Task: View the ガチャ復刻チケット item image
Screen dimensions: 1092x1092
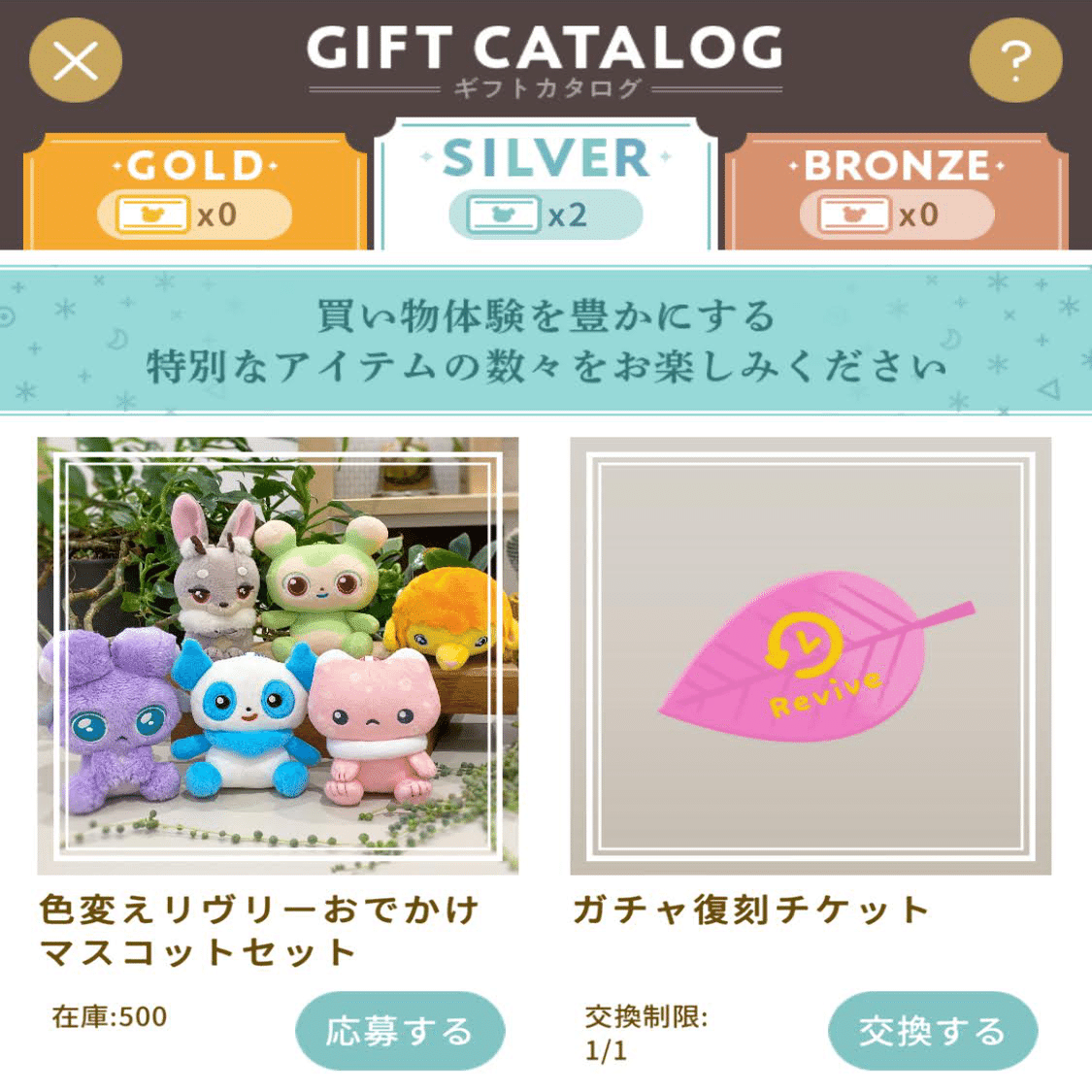Action: (811, 655)
